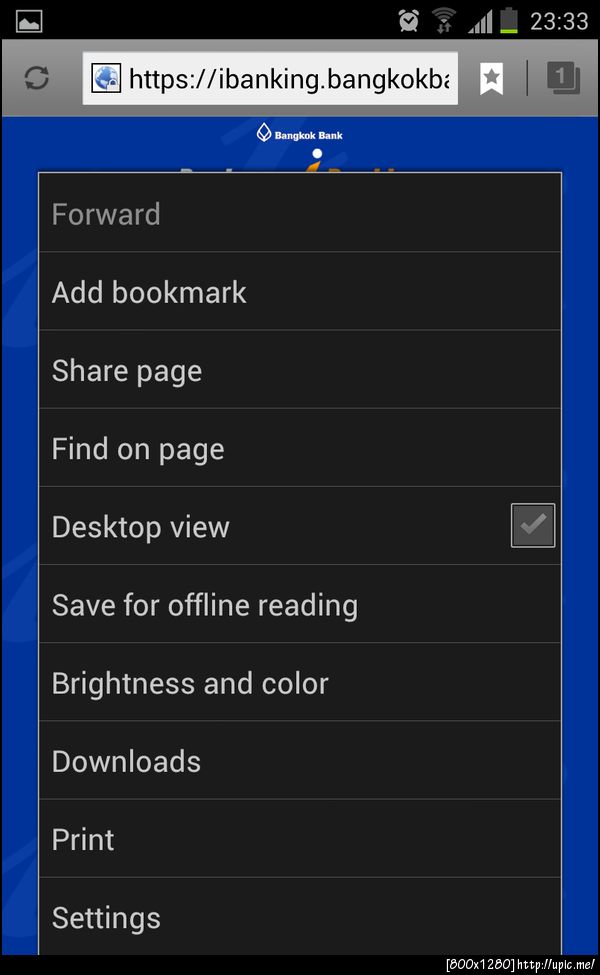This screenshot has height=975, width=600.
Task: Choose the Print option
Action: point(299,839)
